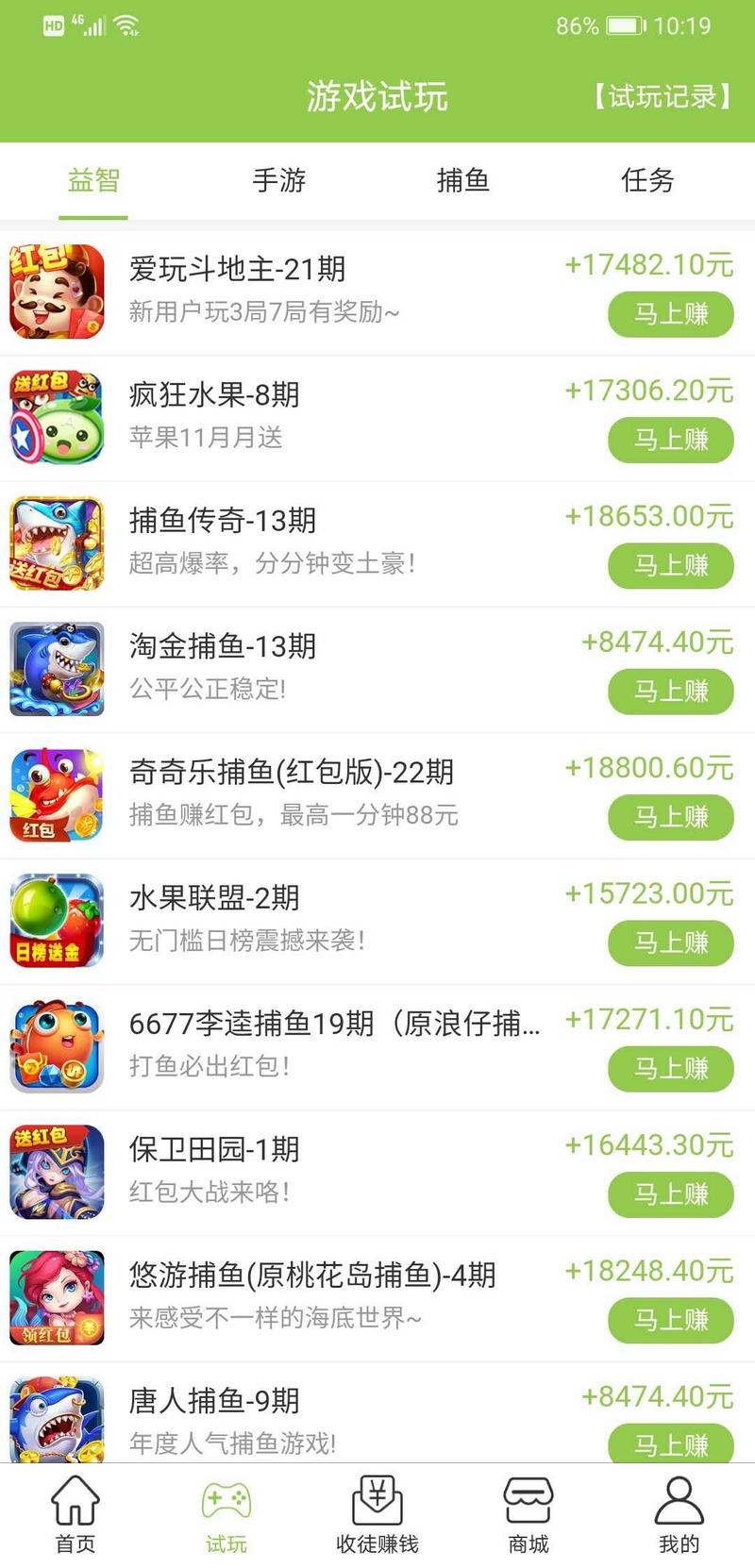Screen dimensions: 755x1568
Task: Switch to the 手游 tab
Action: pos(279,180)
